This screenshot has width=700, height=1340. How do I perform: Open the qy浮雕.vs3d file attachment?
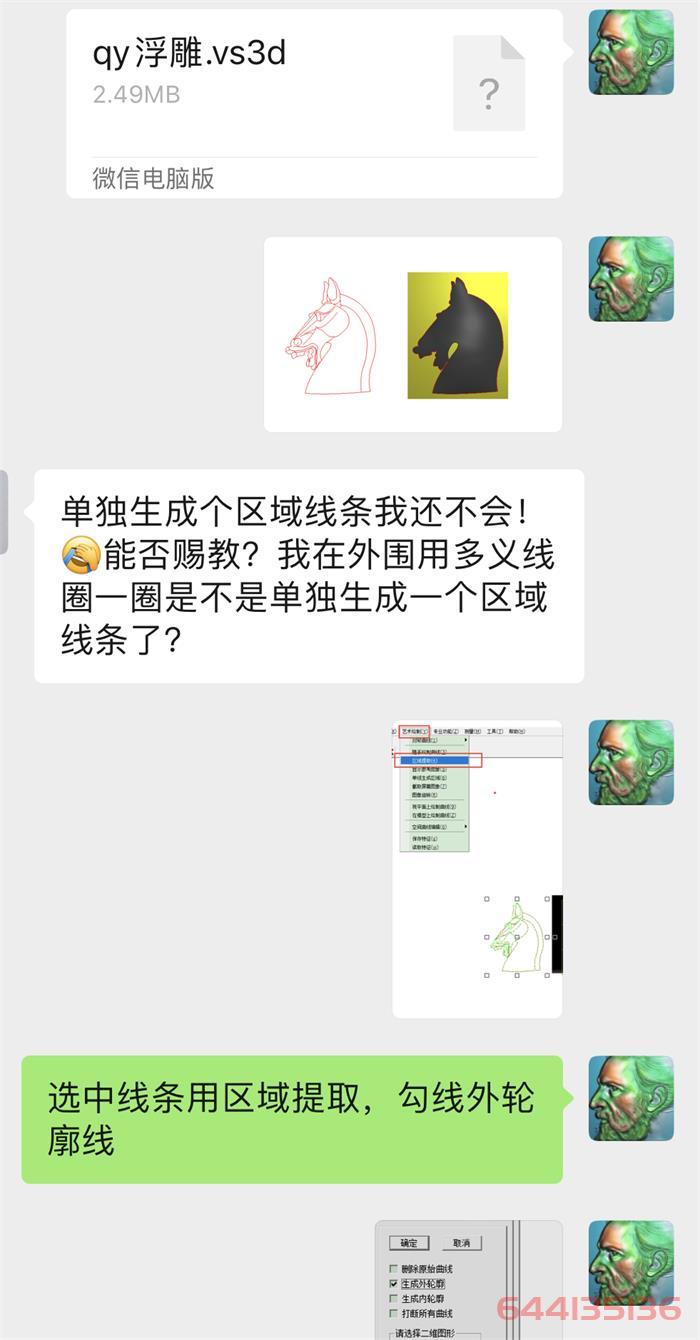point(314,104)
